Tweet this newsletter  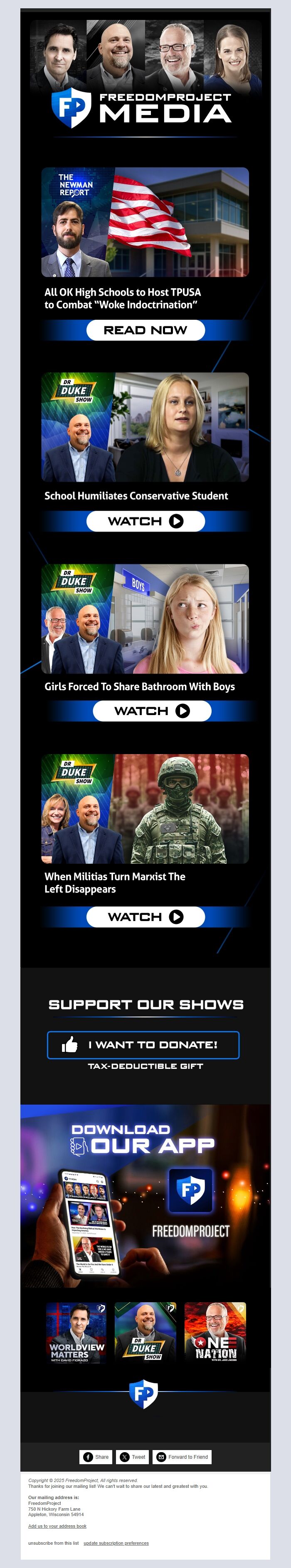(132, 1457)
